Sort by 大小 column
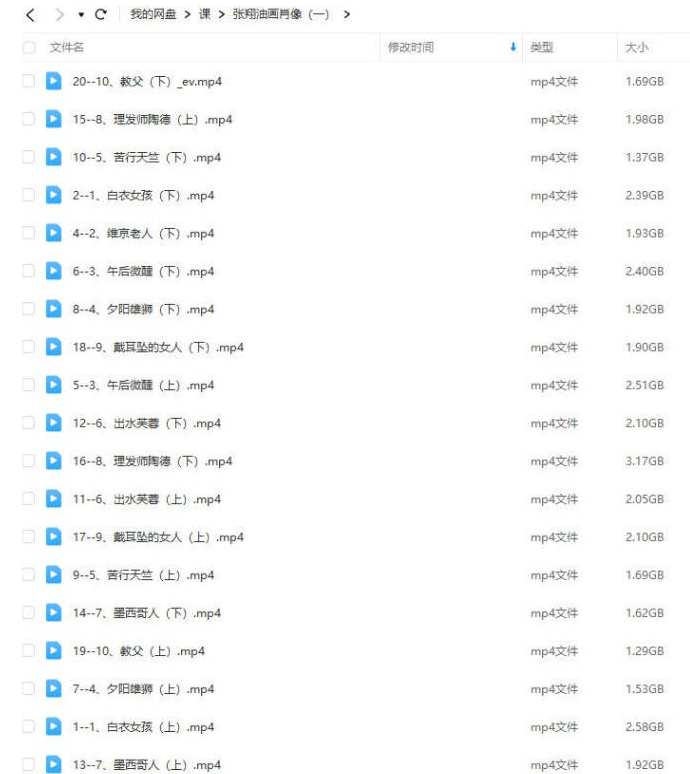The width and height of the screenshot is (690, 774). [635, 48]
